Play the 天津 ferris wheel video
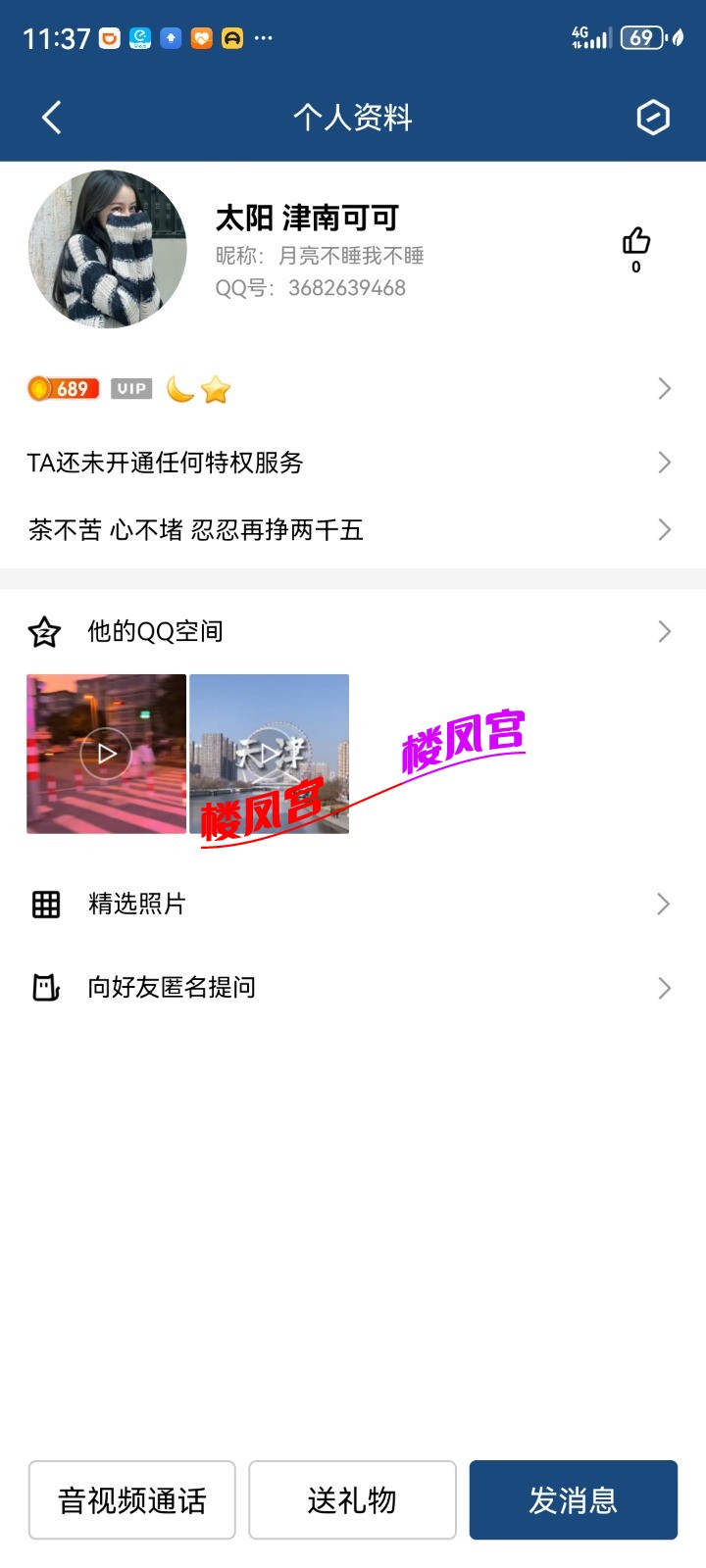706x1568 pixels. (270, 753)
